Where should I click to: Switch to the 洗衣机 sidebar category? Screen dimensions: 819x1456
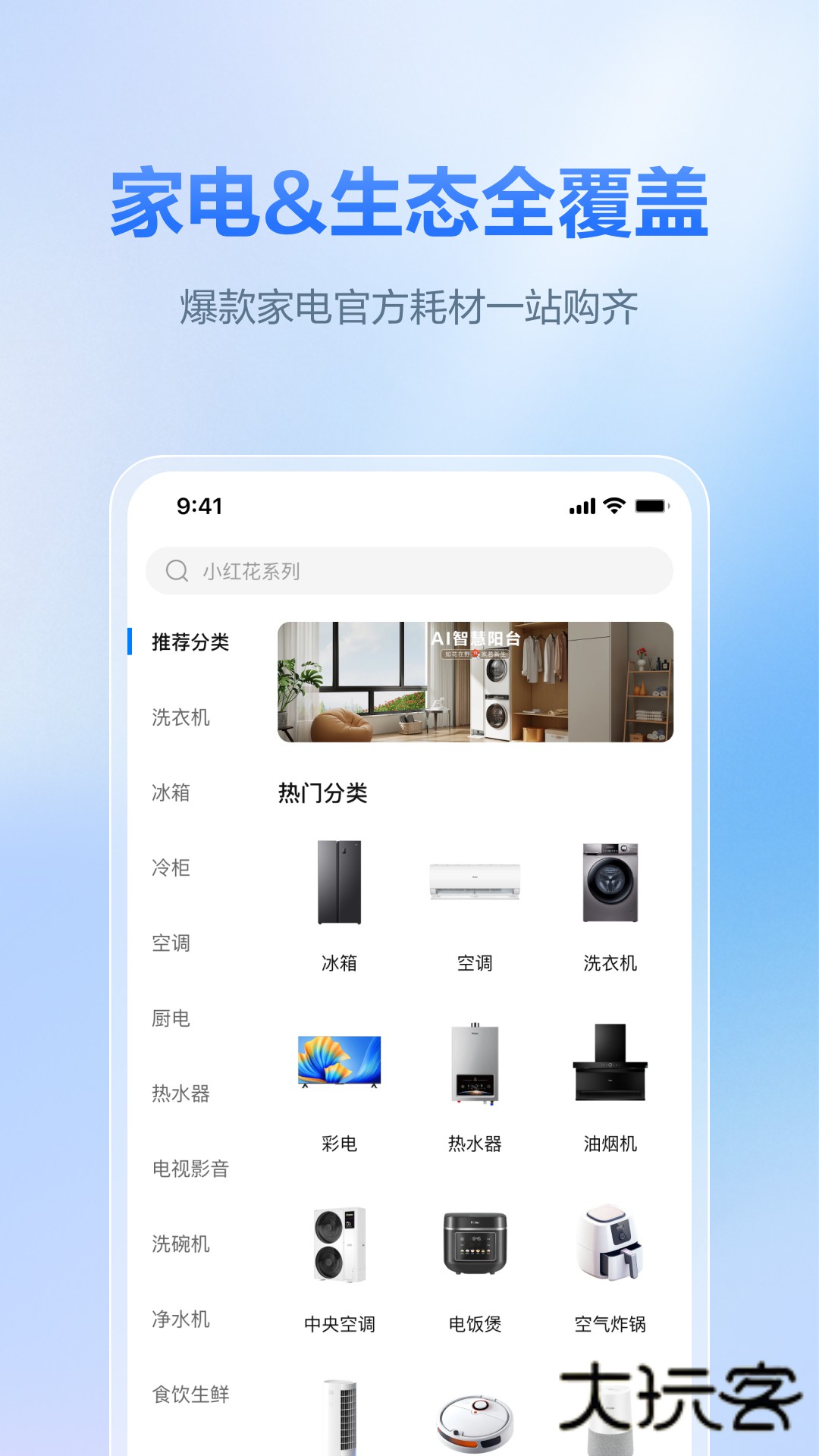[x=180, y=717]
